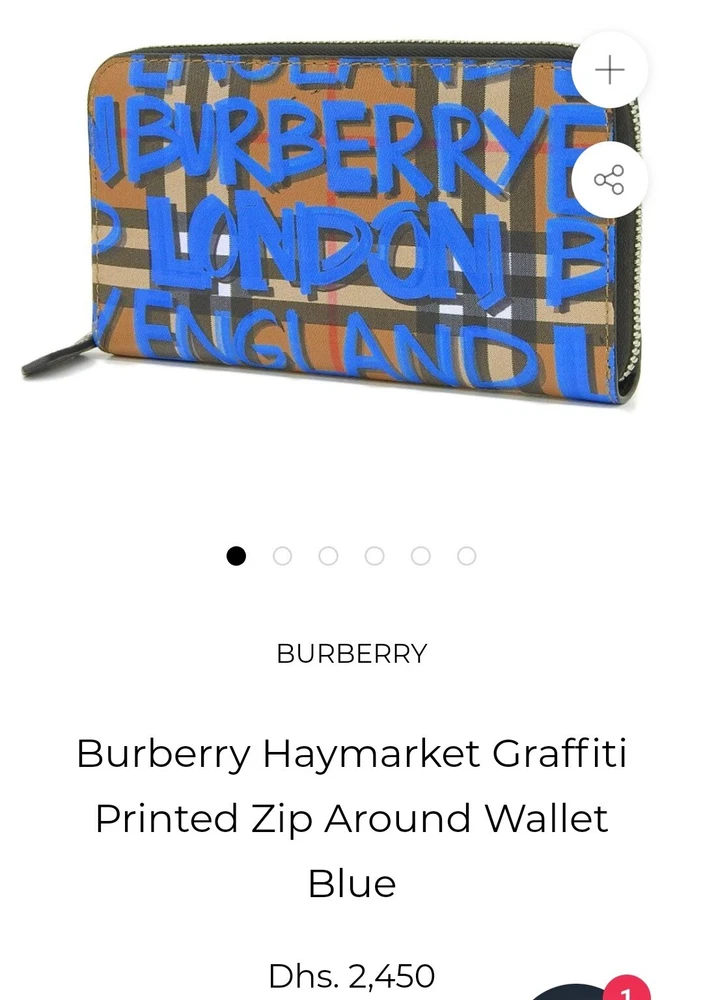
Task: Open the BURBERRY brand link
Action: point(351,654)
